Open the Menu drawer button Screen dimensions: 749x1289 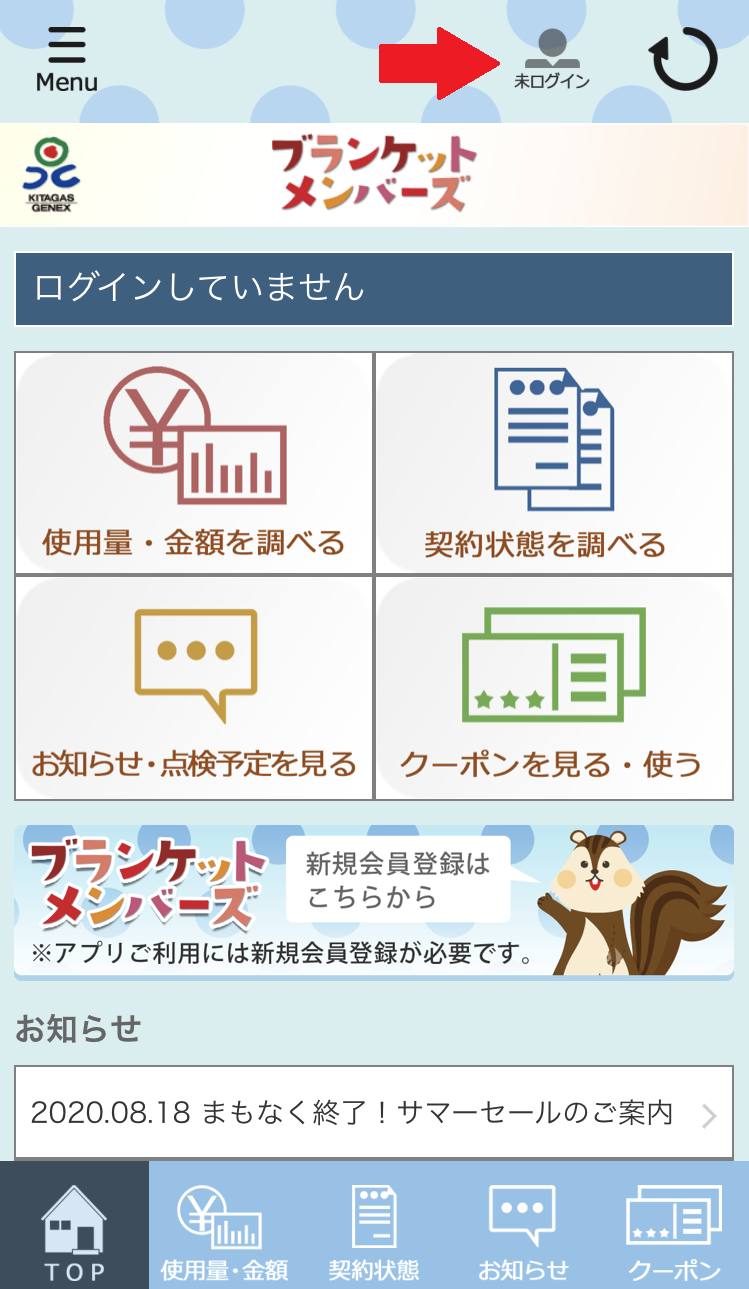(x=66, y=60)
